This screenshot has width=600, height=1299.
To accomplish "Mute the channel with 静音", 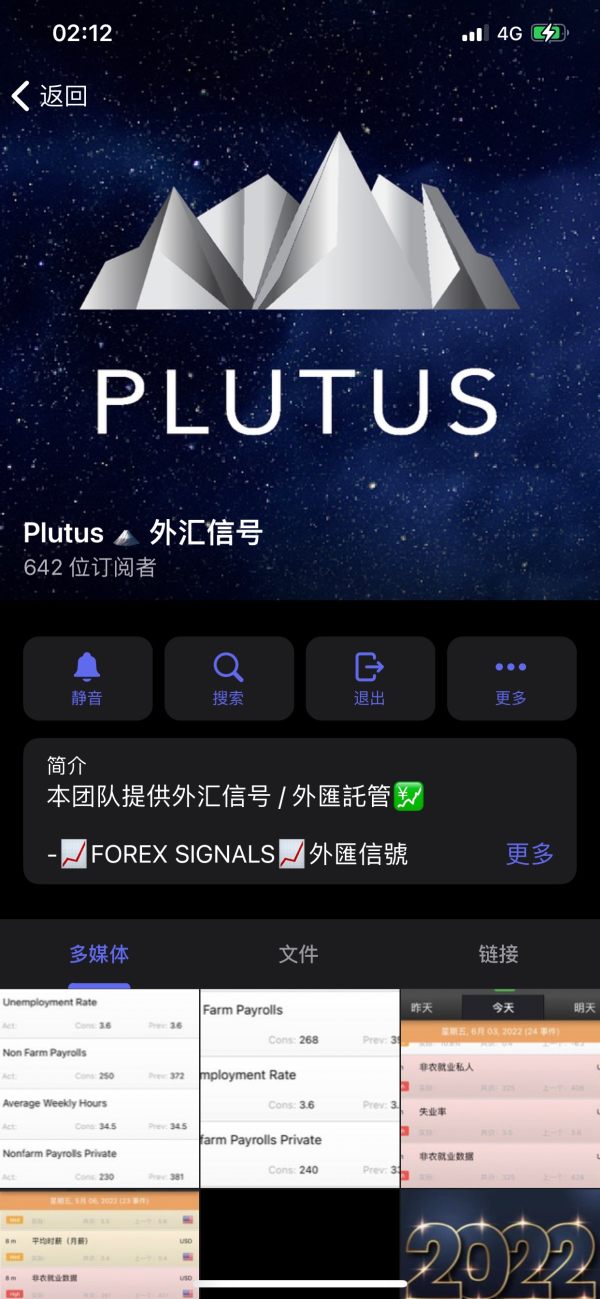I will click(x=87, y=678).
